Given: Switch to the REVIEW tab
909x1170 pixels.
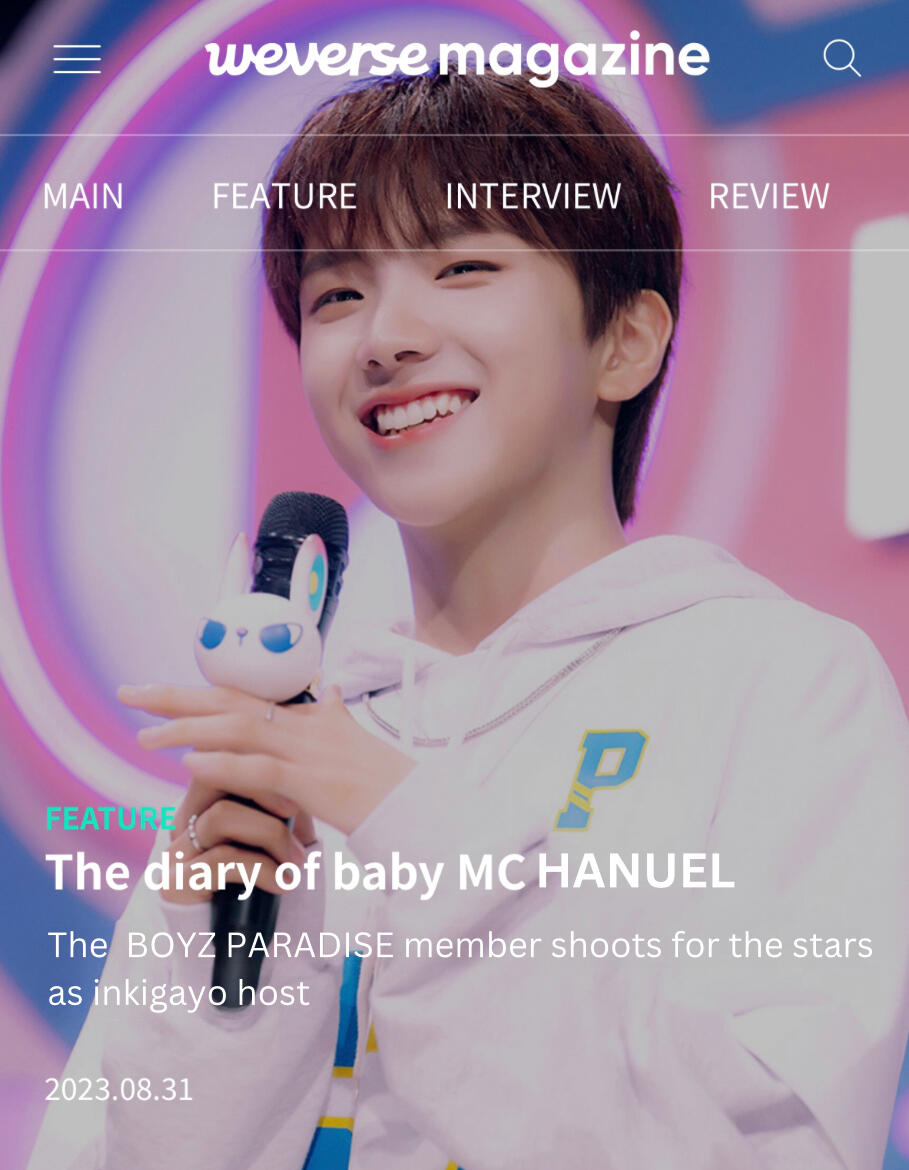Looking at the screenshot, I should click(x=768, y=196).
